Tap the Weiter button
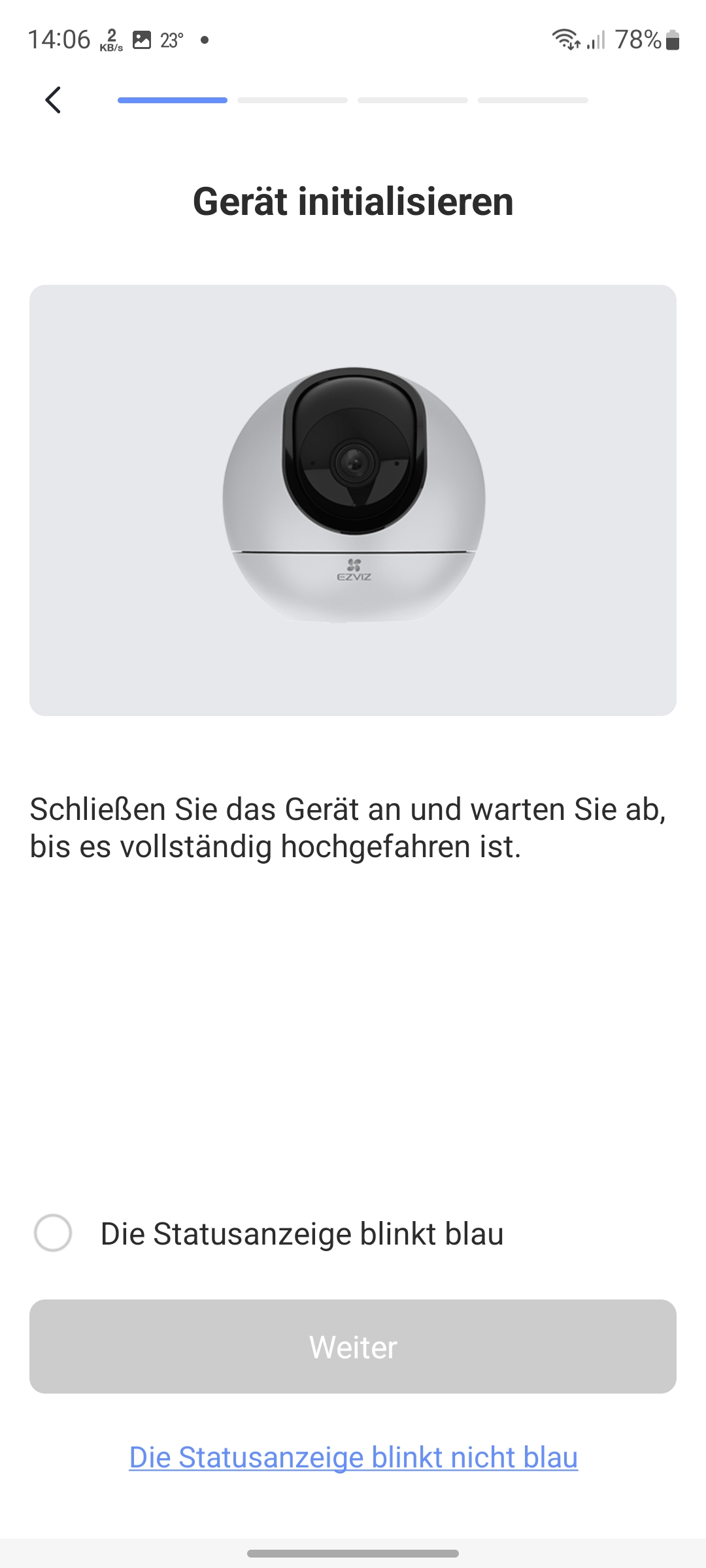 point(353,1347)
